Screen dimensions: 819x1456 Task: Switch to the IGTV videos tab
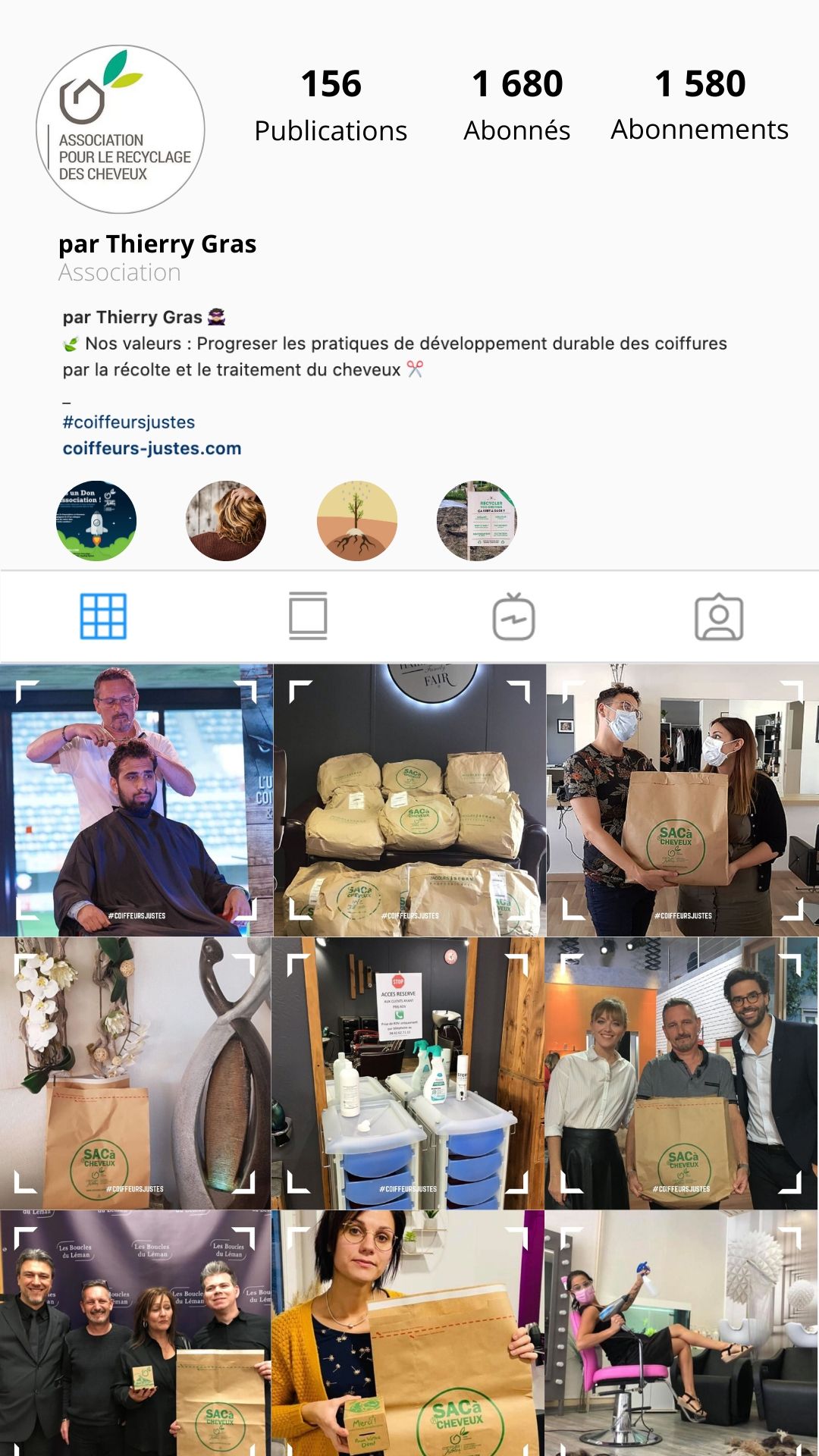[513, 617]
